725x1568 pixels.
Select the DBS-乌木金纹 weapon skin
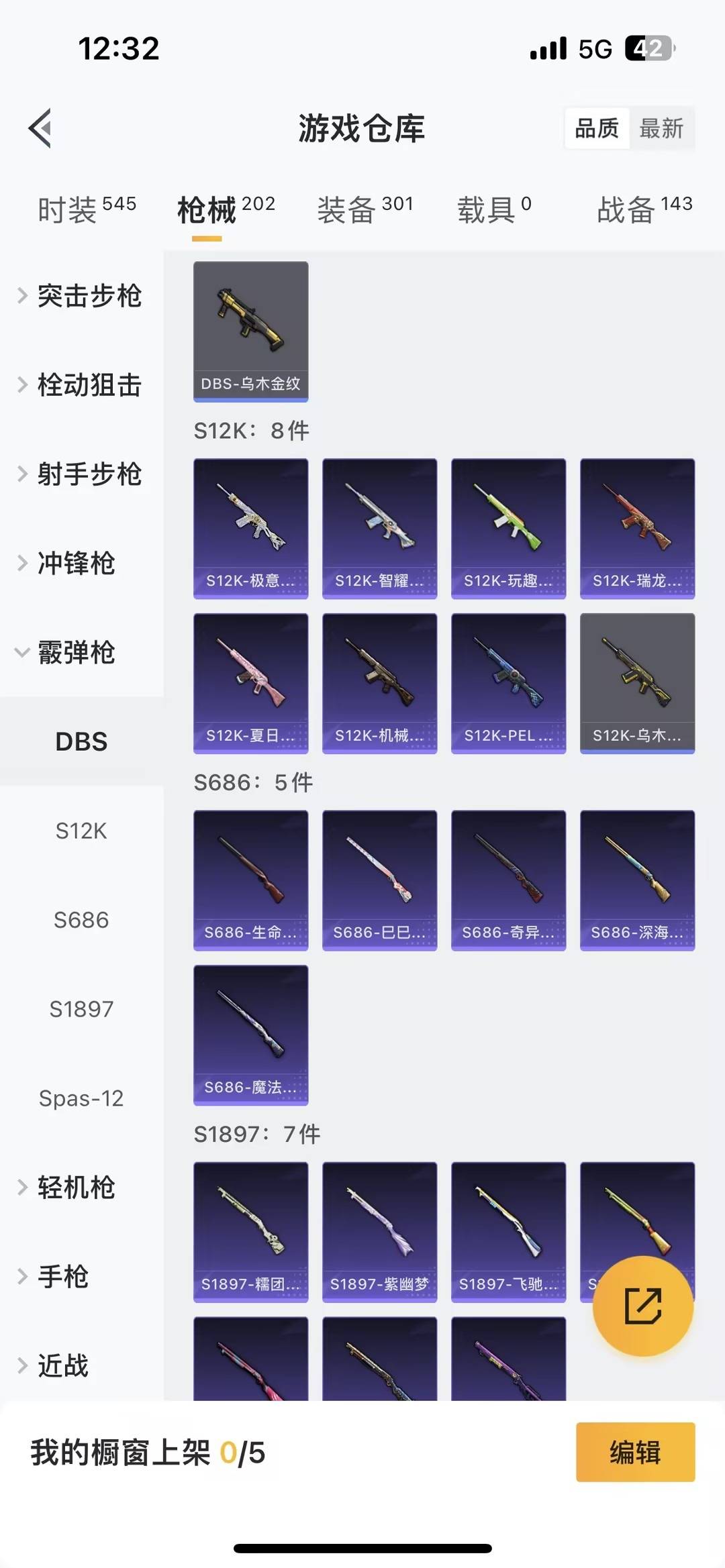[x=250, y=331]
